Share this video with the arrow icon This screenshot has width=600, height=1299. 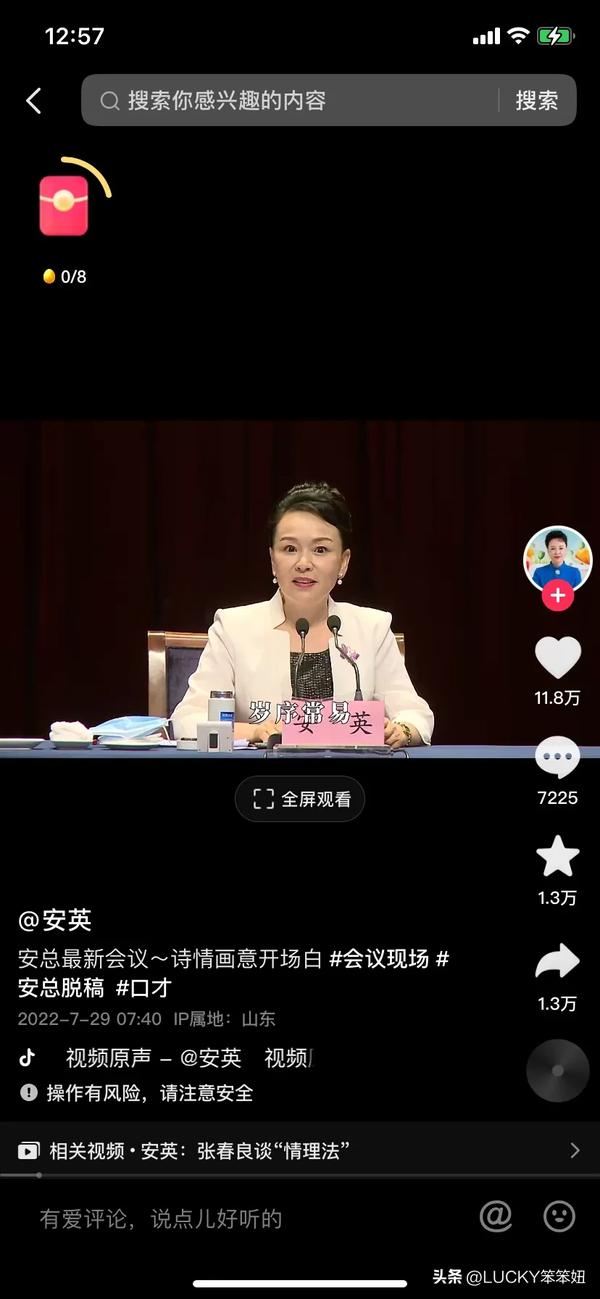click(557, 961)
